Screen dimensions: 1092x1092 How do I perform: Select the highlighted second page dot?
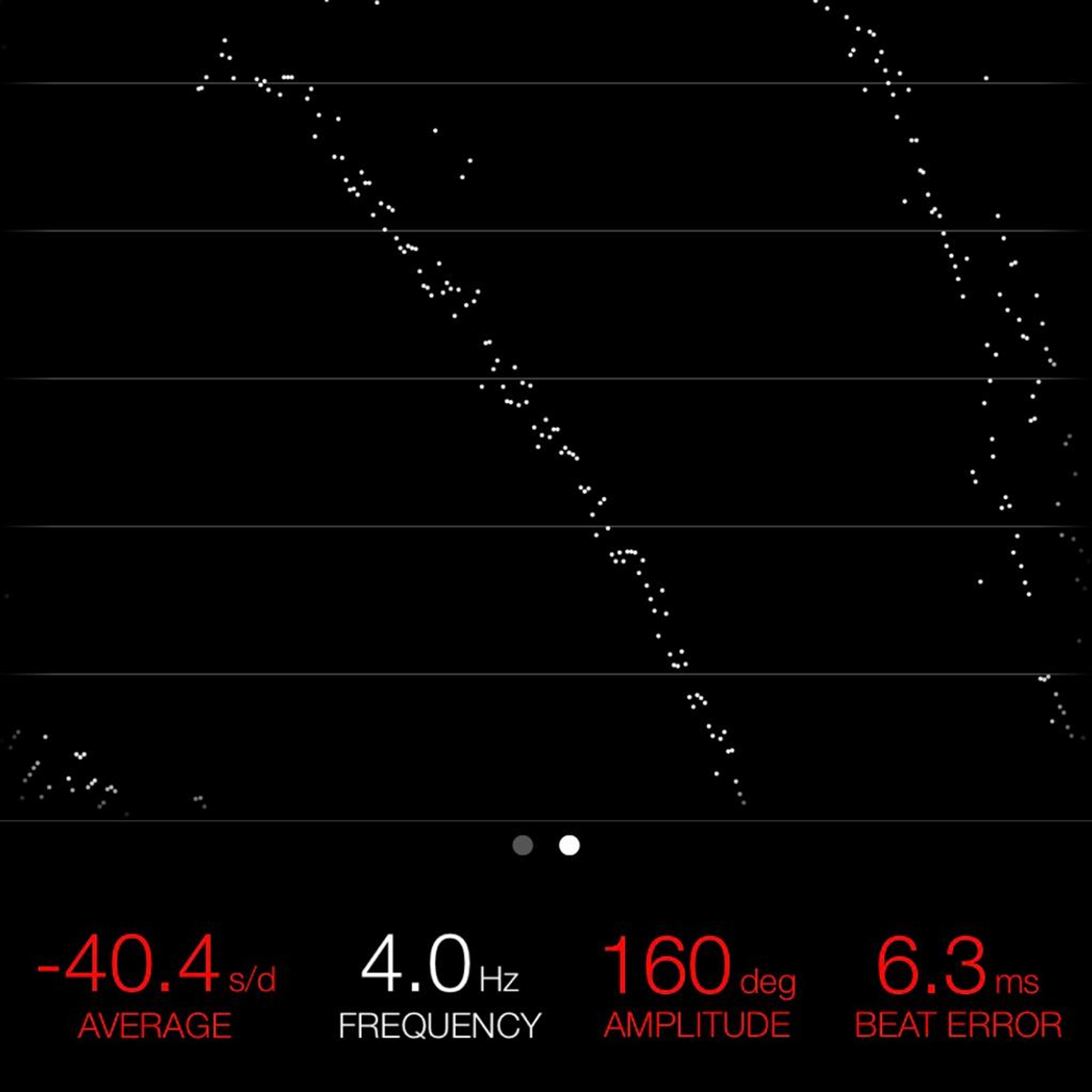coord(569,845)
